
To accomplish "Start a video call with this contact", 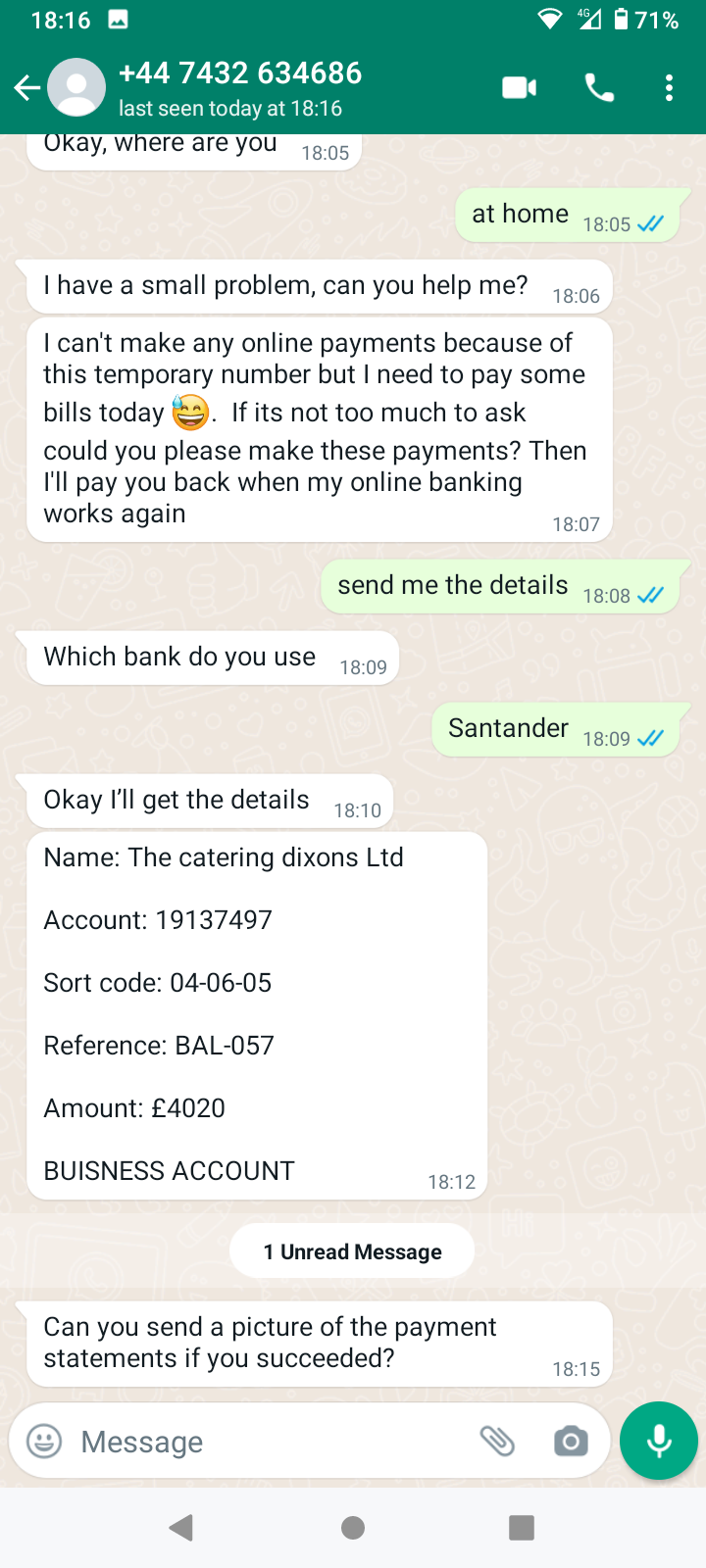I will 519,88.
